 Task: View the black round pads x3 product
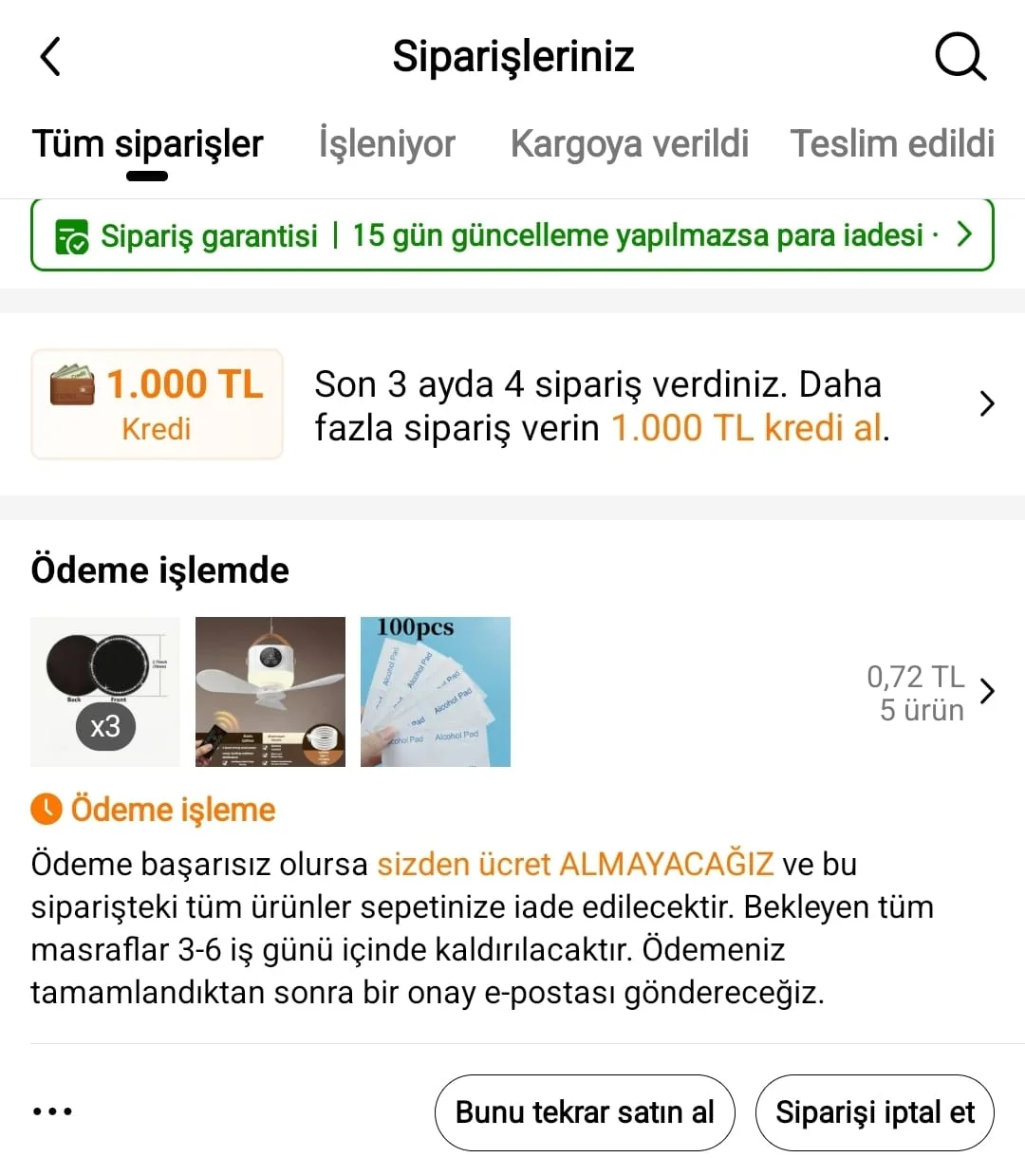coord(105,691)
